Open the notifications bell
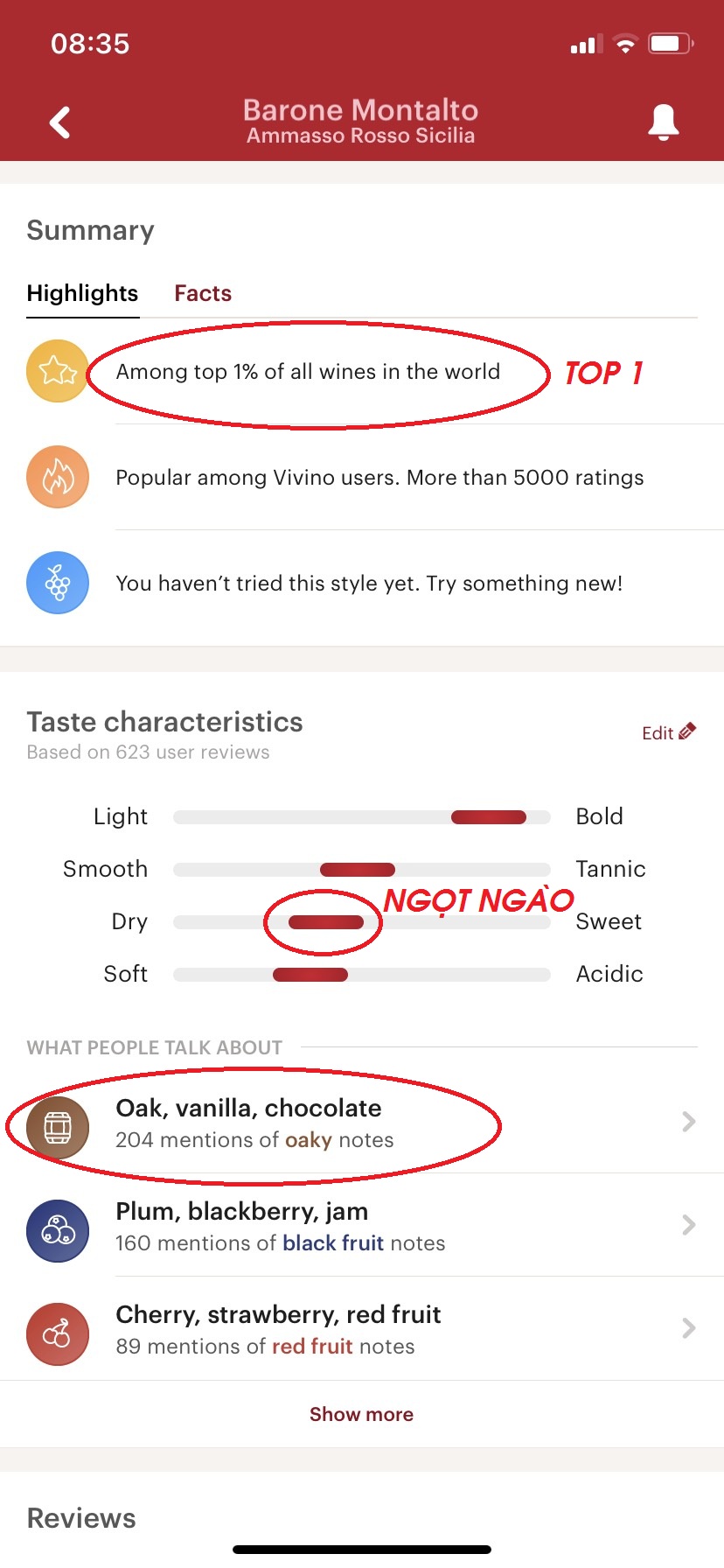This screenshot has width=724, height=1568. click(x=663, y=122)
